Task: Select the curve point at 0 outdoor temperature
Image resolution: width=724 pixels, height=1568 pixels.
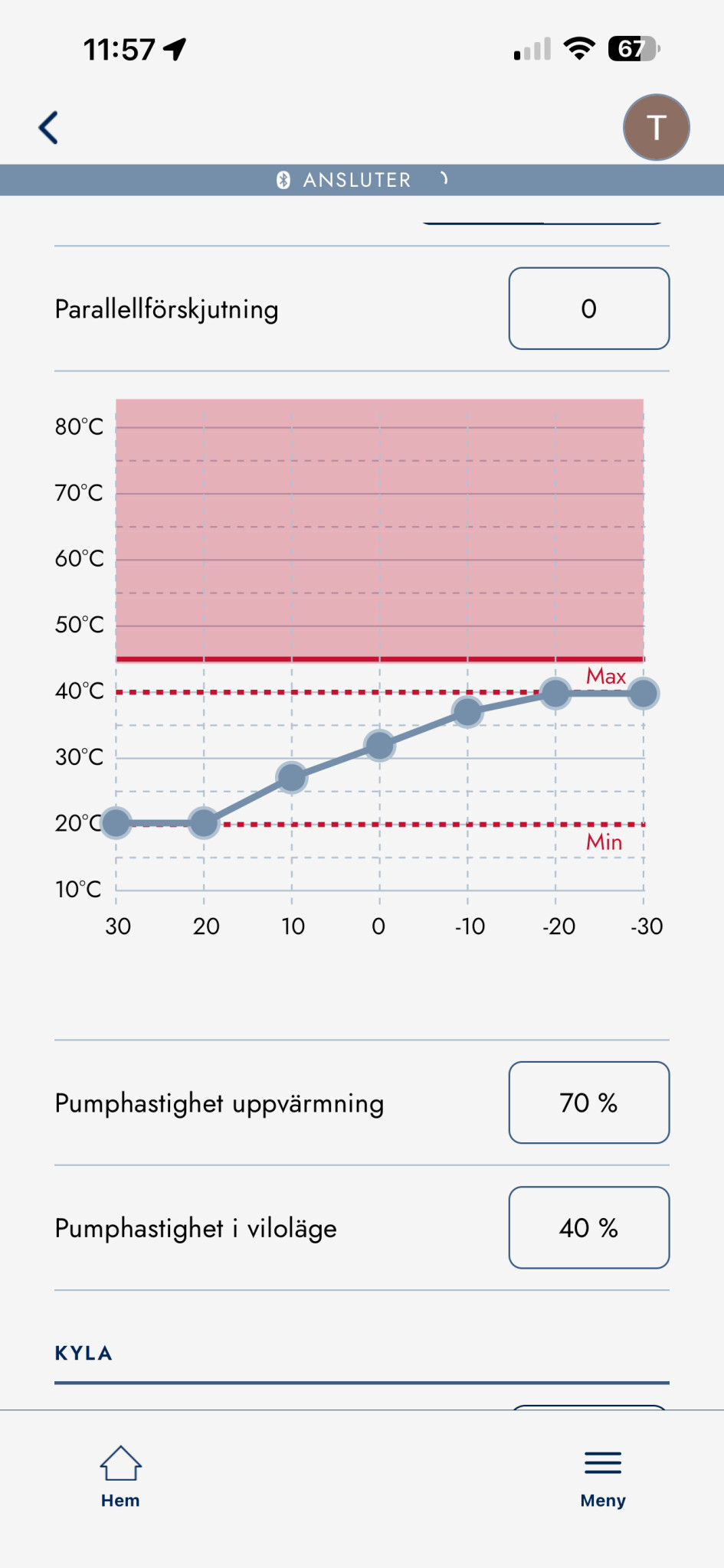Action: [x=379, y=745]
